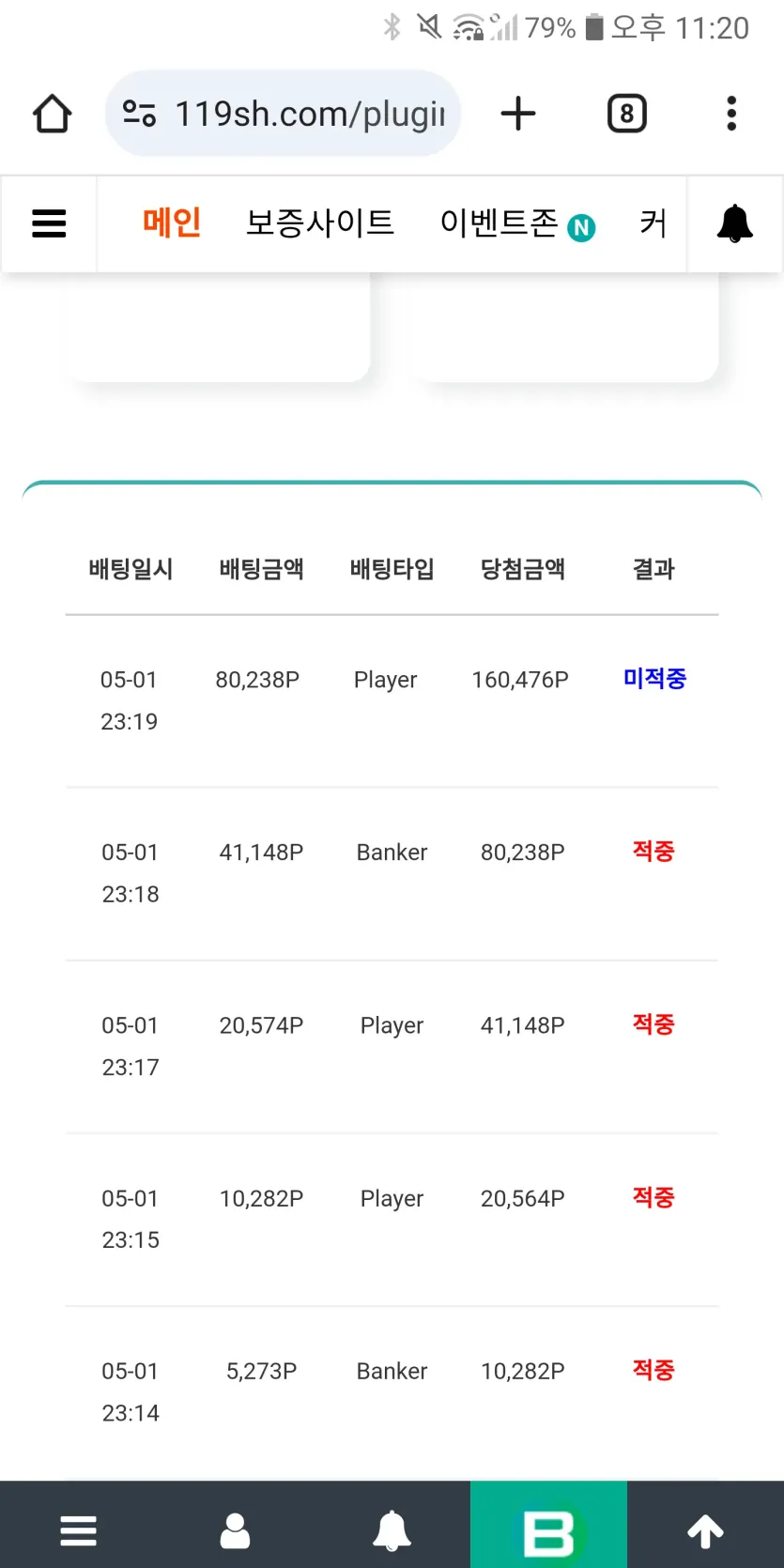
Task: Tap the green B button
Action: tap(548, 1531)
